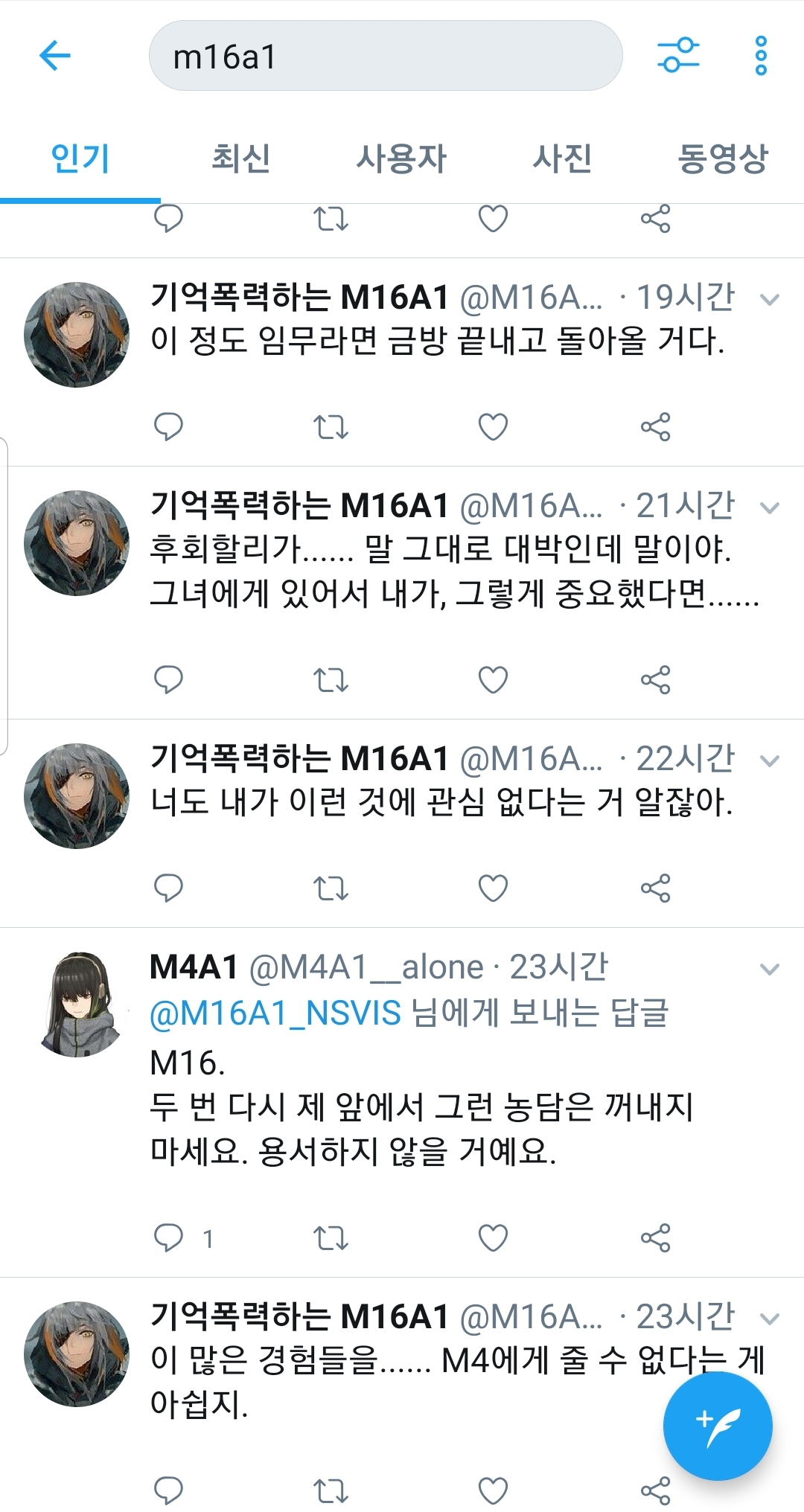Switch to the 동영상 tab
The image size is (804, 1512).
point(721,158)
